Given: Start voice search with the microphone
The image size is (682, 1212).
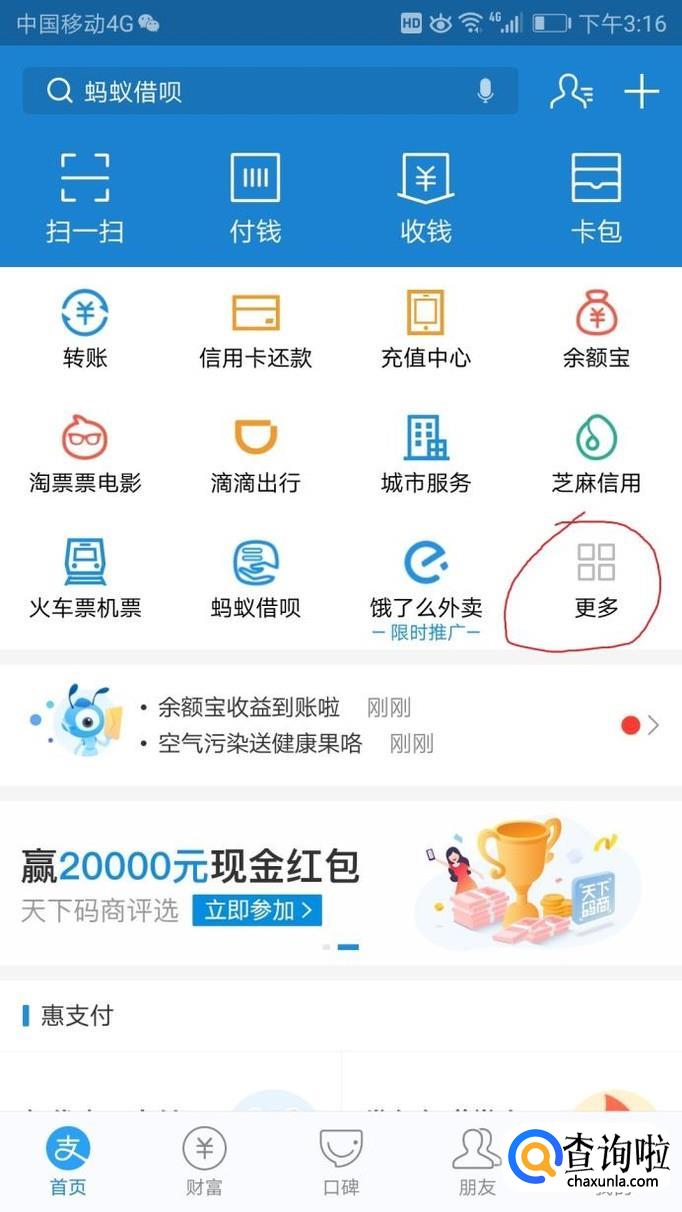Looking at the screenshot, I should (x=485, y=92).
